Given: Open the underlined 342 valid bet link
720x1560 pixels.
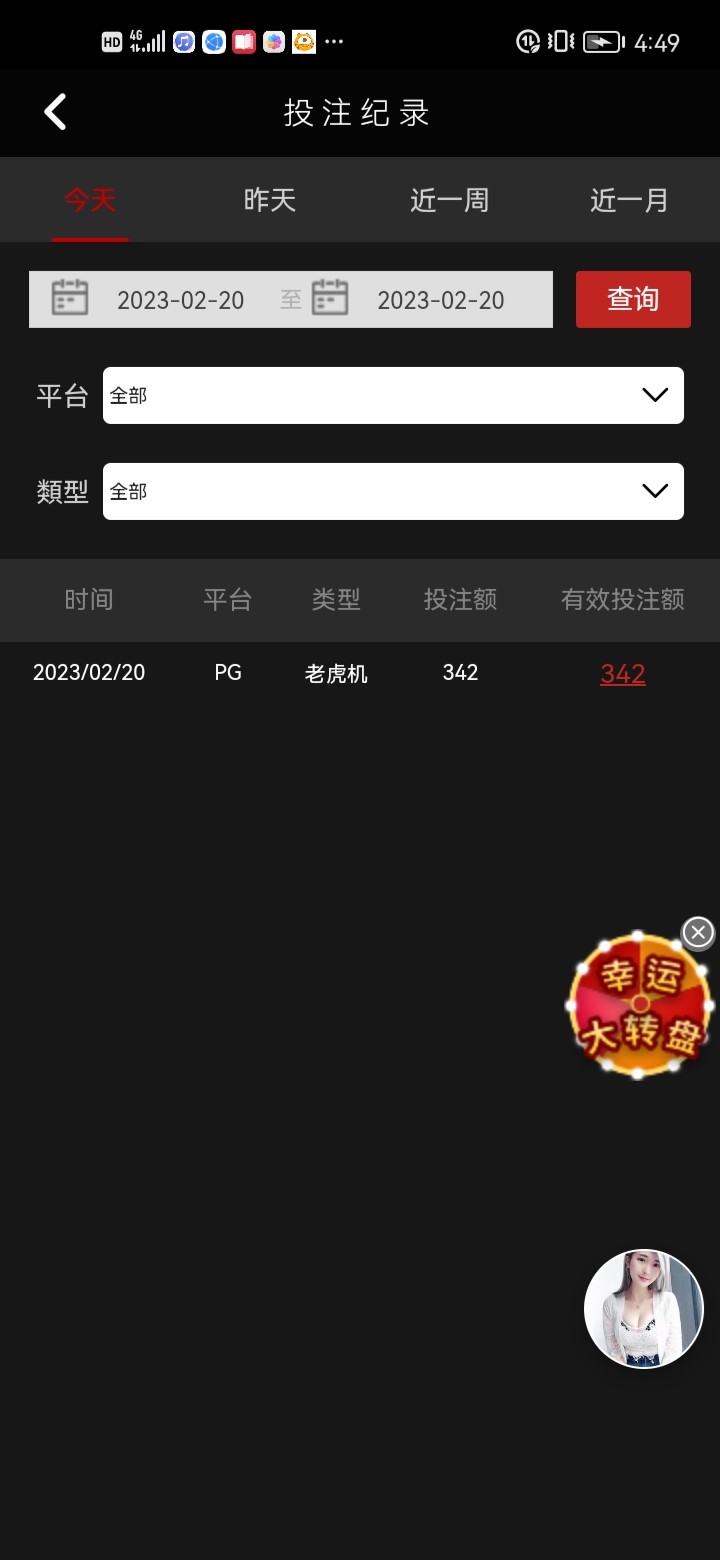Looking at the screenshot, I should point(622,674).
